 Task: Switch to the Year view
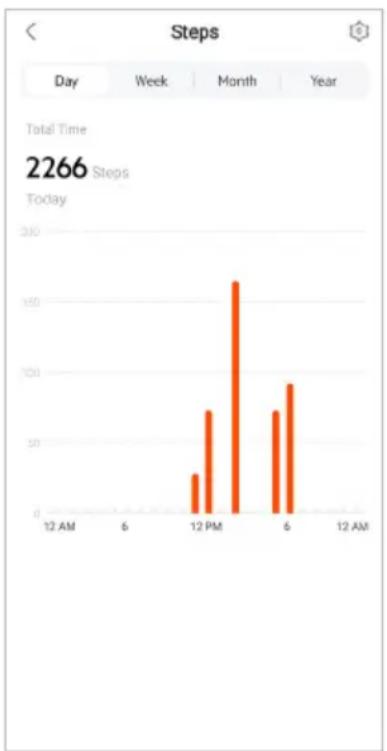tap(323, 81)
